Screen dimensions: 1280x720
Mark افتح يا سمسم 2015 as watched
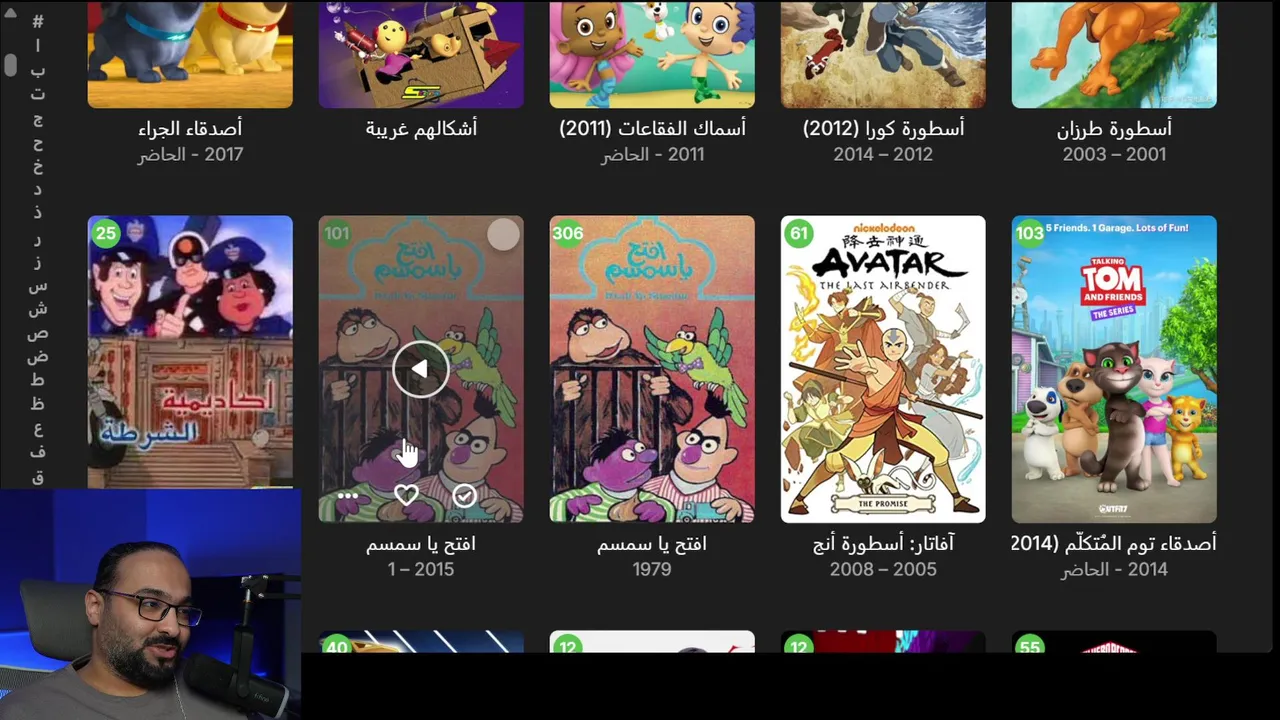[464, 495]
